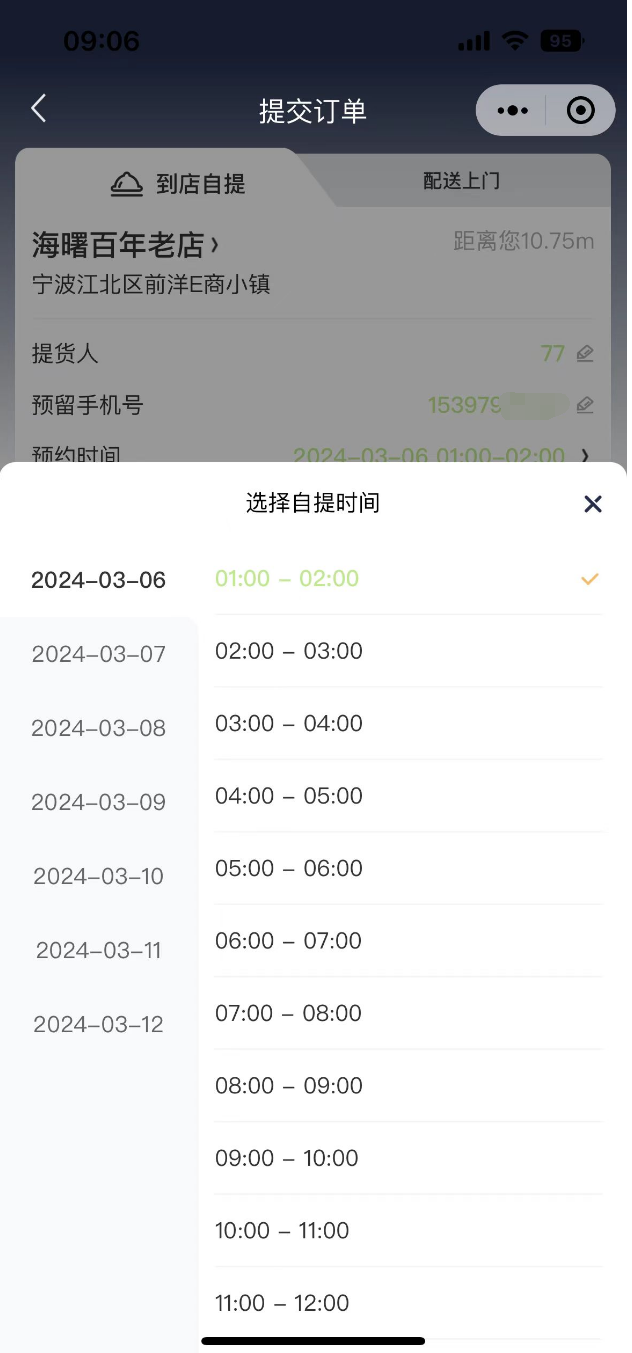Select the 05:00 – 06:00 slot
This screenshot has width=632, height=1353.
tap(409, 868)
